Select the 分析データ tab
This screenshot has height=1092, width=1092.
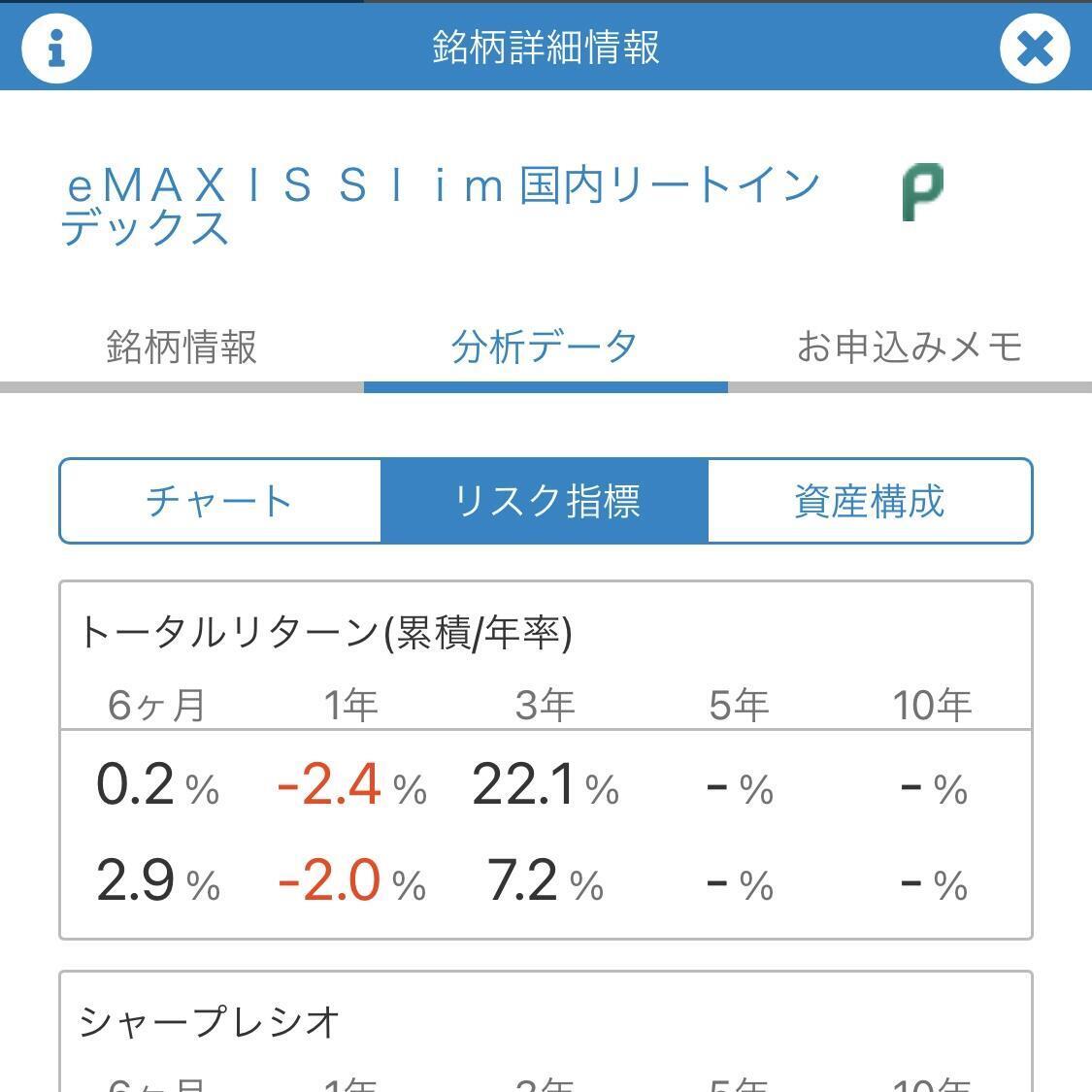click(545, 347)
